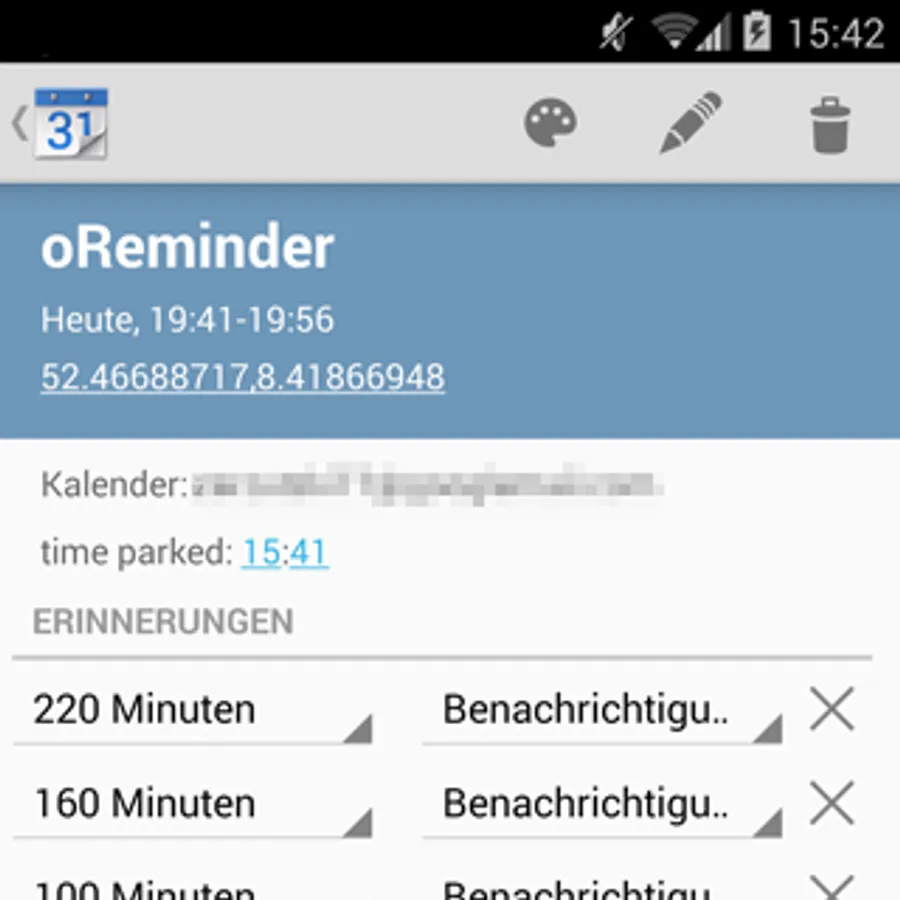The width and height of the screenshot is (900, 900).
Task: Open the 15:41 time parked link
Action: (x=285, y=552)
